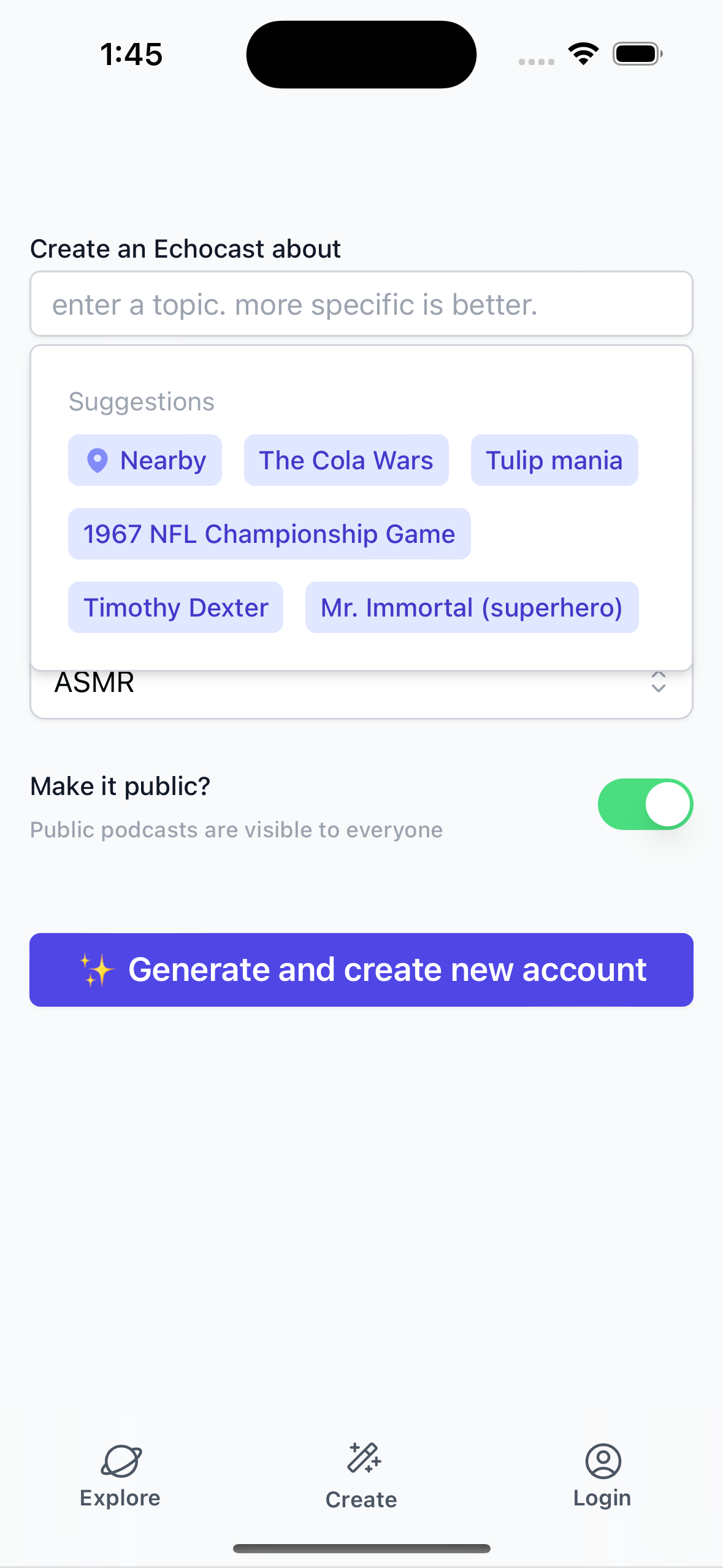Pick Mr. Immortal (superhero) suggestion
Image resolution: width=723 pixels, height=1568 pixels.
[x=472, y=607]
